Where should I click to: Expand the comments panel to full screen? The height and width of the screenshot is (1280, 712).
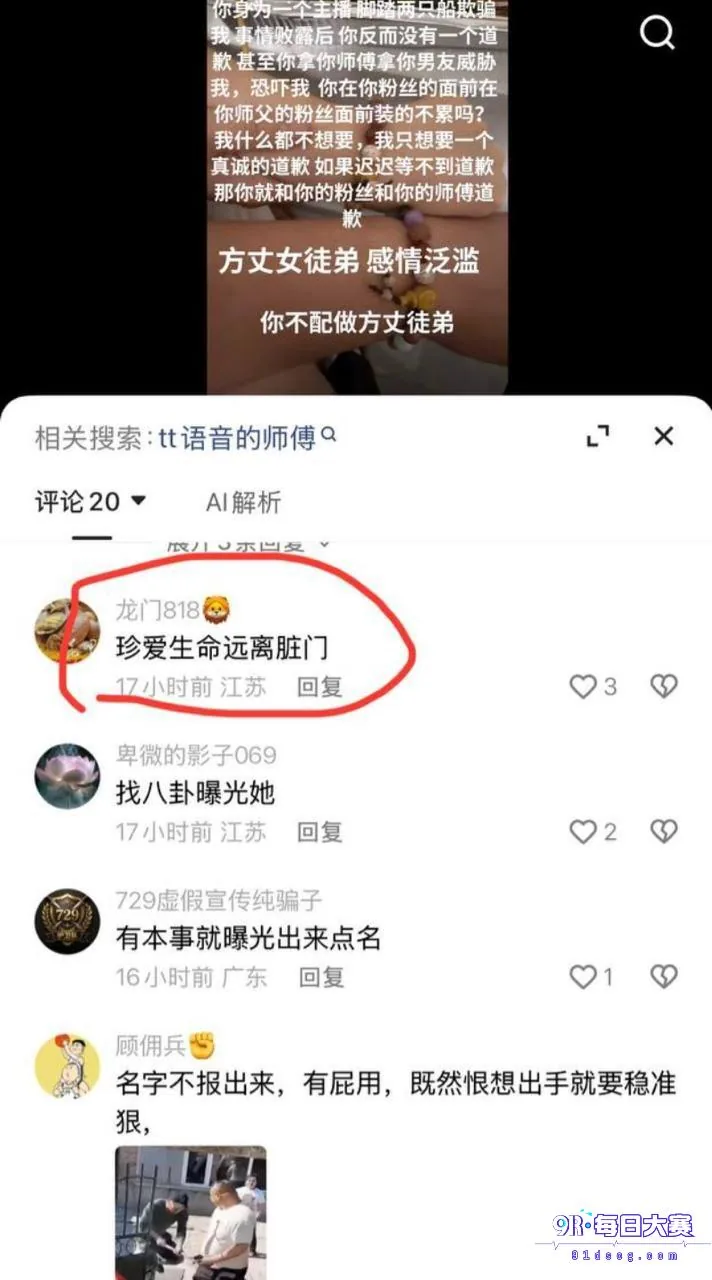tap(598, 437)
